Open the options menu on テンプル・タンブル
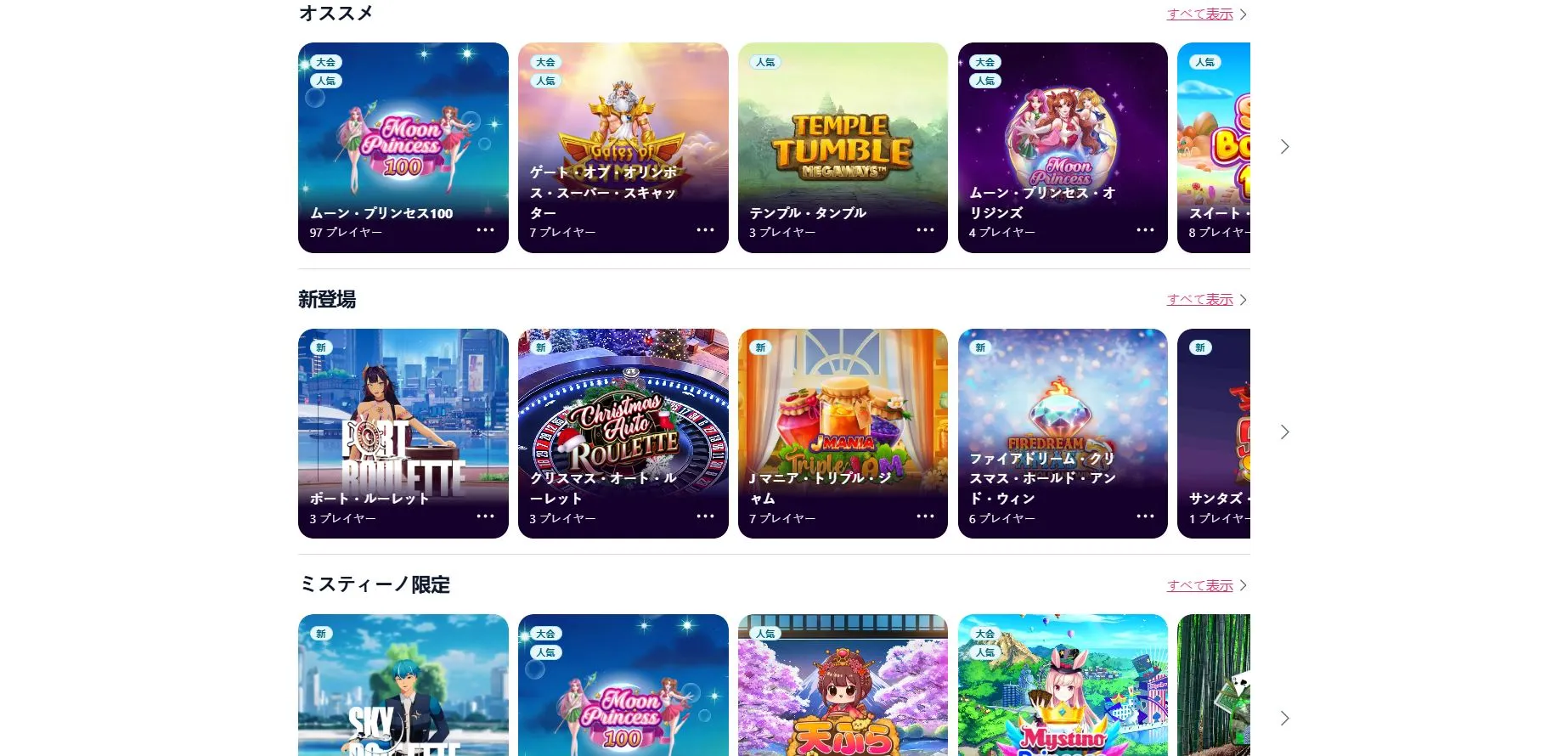Screen dimensions: 1568x756 (925, 230)
